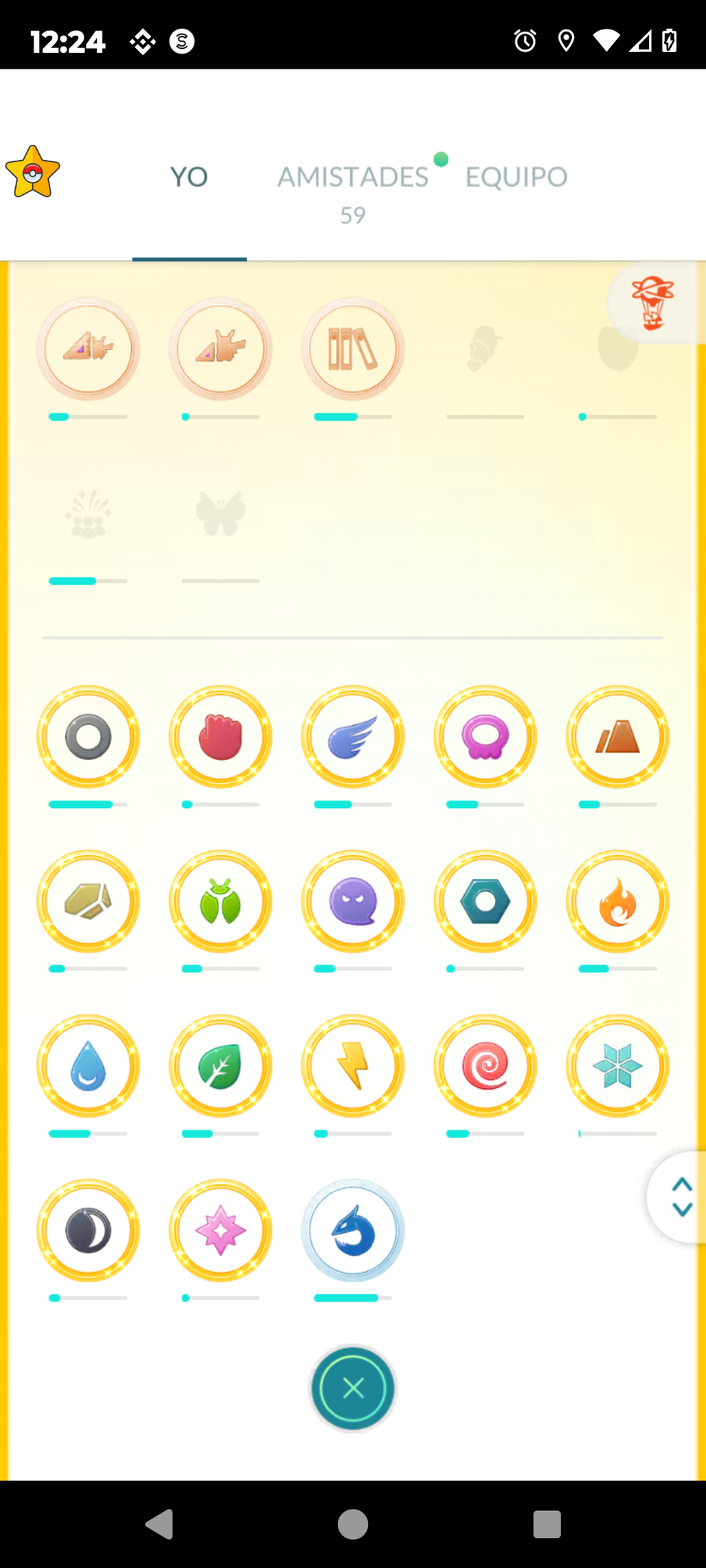Select the YO tab
This screenshot has height=1568, width=706.
[x=189, y=177]
